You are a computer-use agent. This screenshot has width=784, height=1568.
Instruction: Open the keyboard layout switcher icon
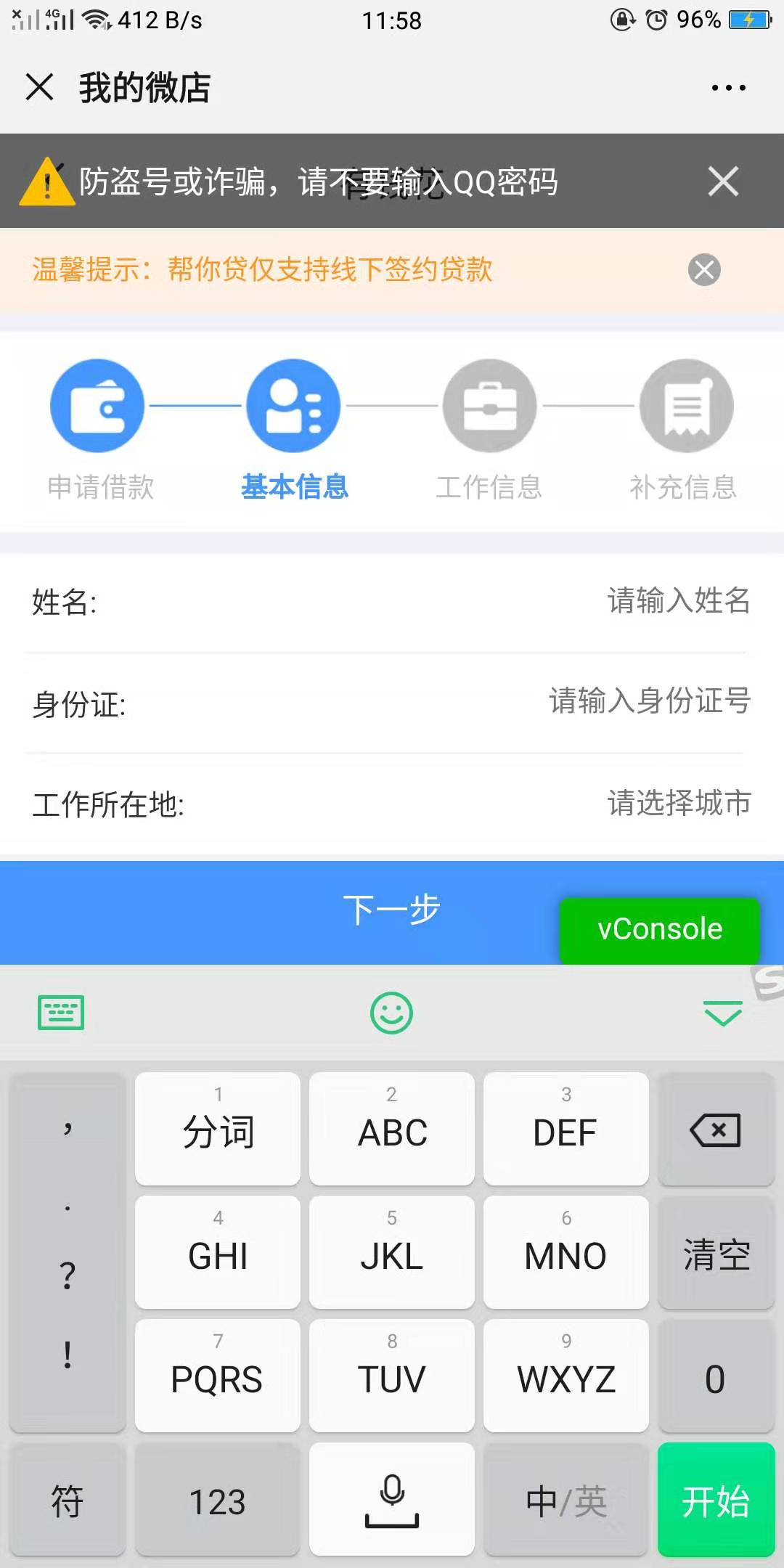point(62,1011)
